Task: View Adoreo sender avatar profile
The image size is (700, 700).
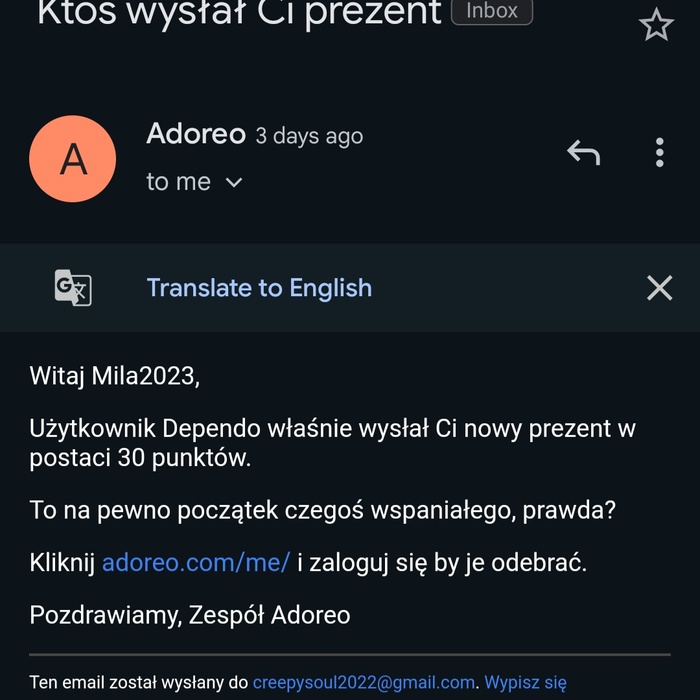Action: point(73,159)
